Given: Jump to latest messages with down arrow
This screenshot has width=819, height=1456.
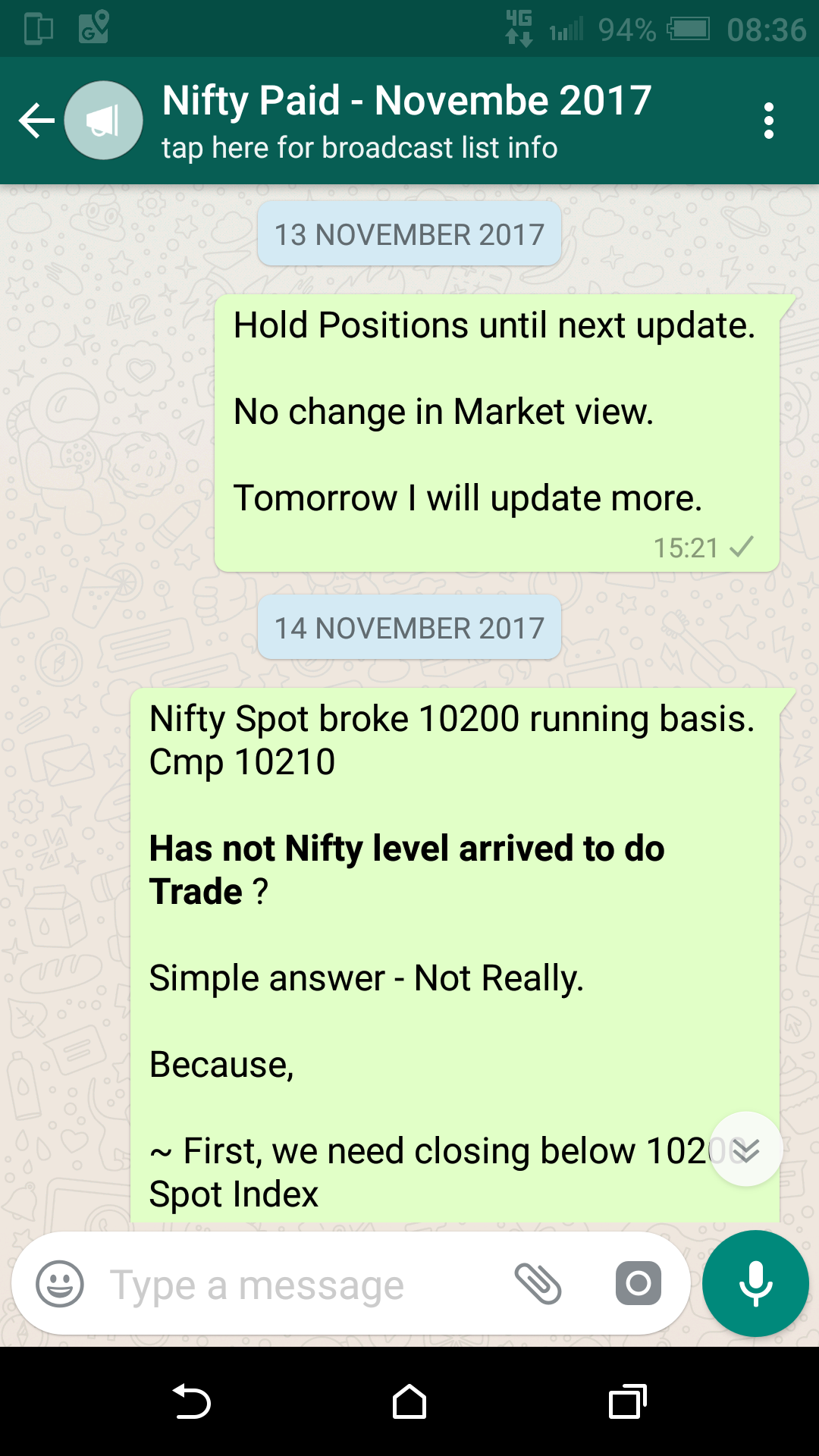Looking at the screenshot, I should [x=746, y=1149].
